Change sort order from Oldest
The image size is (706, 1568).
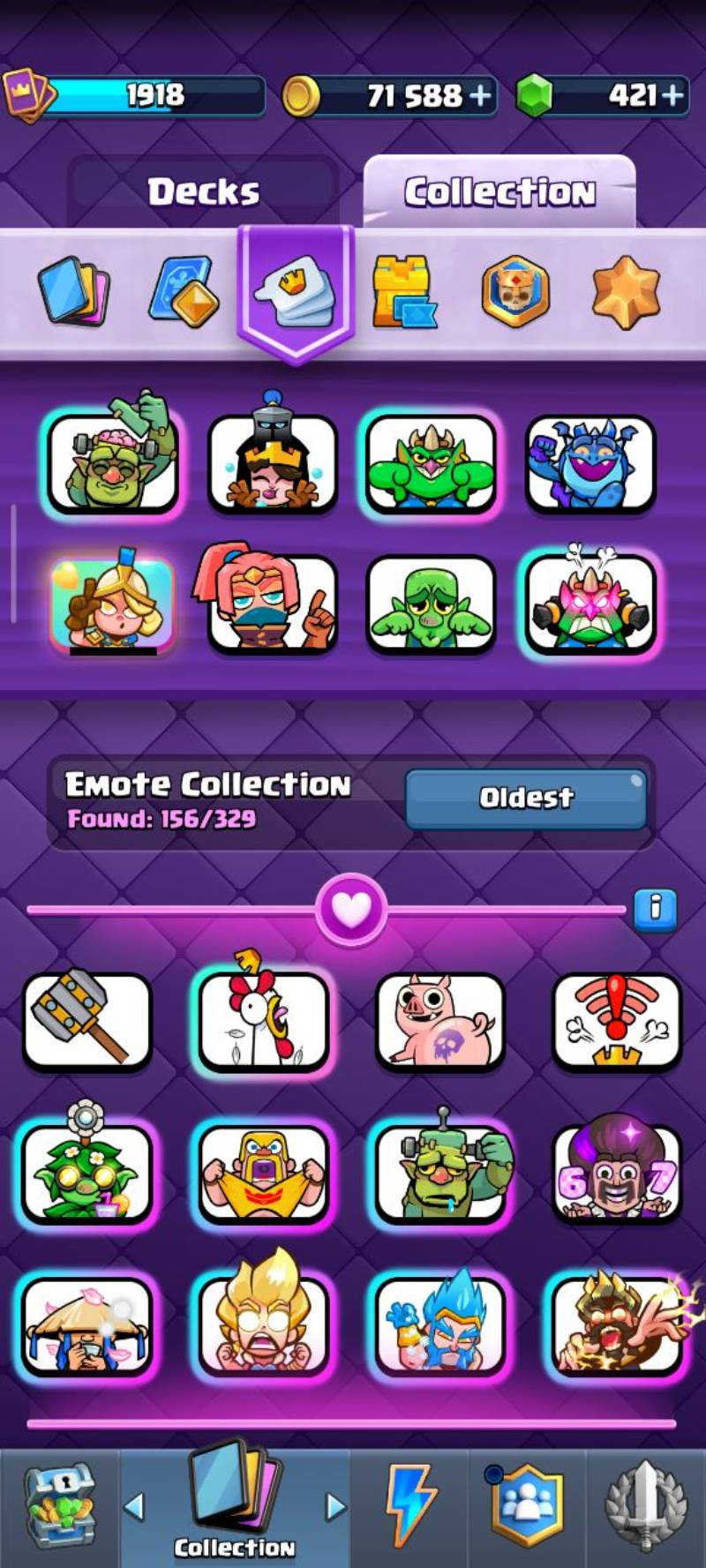click(x=526, y=798)
